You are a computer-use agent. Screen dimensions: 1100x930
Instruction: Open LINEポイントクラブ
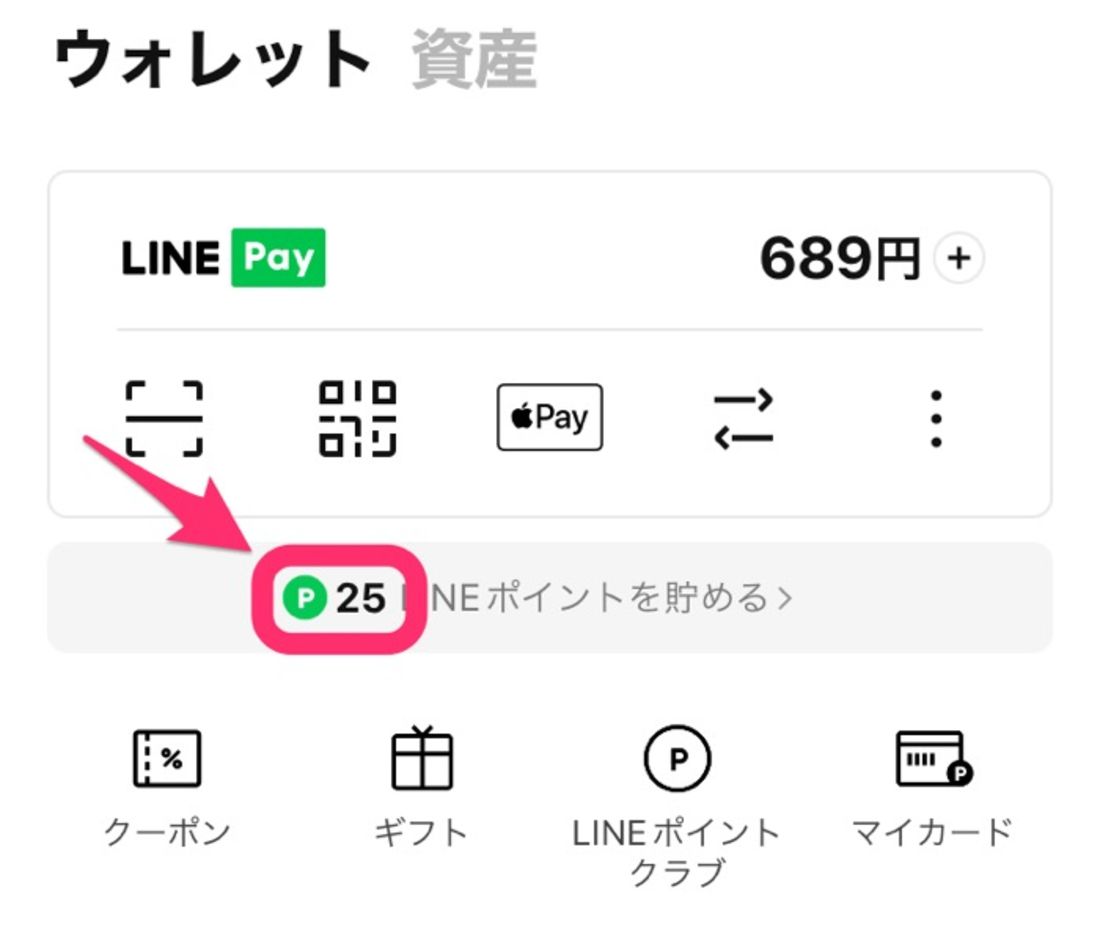pos(676,800)
